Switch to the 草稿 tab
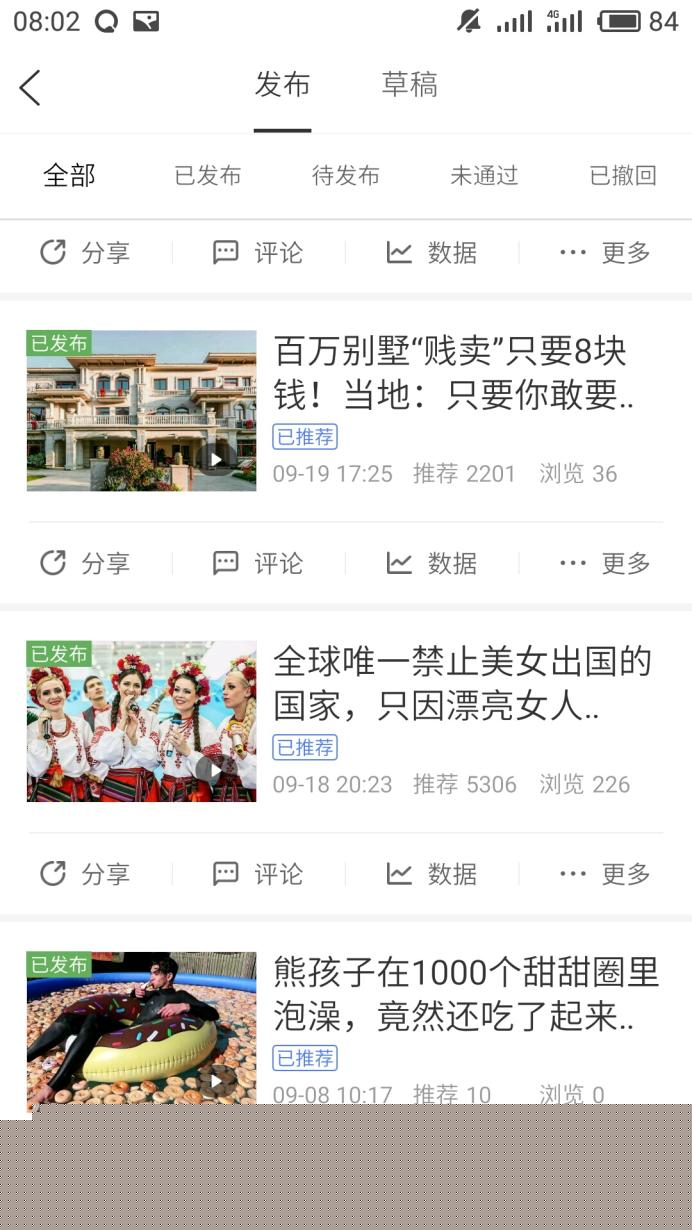Image resolution: width=692 pixels, height=1230 pixels. click(409, 85)
